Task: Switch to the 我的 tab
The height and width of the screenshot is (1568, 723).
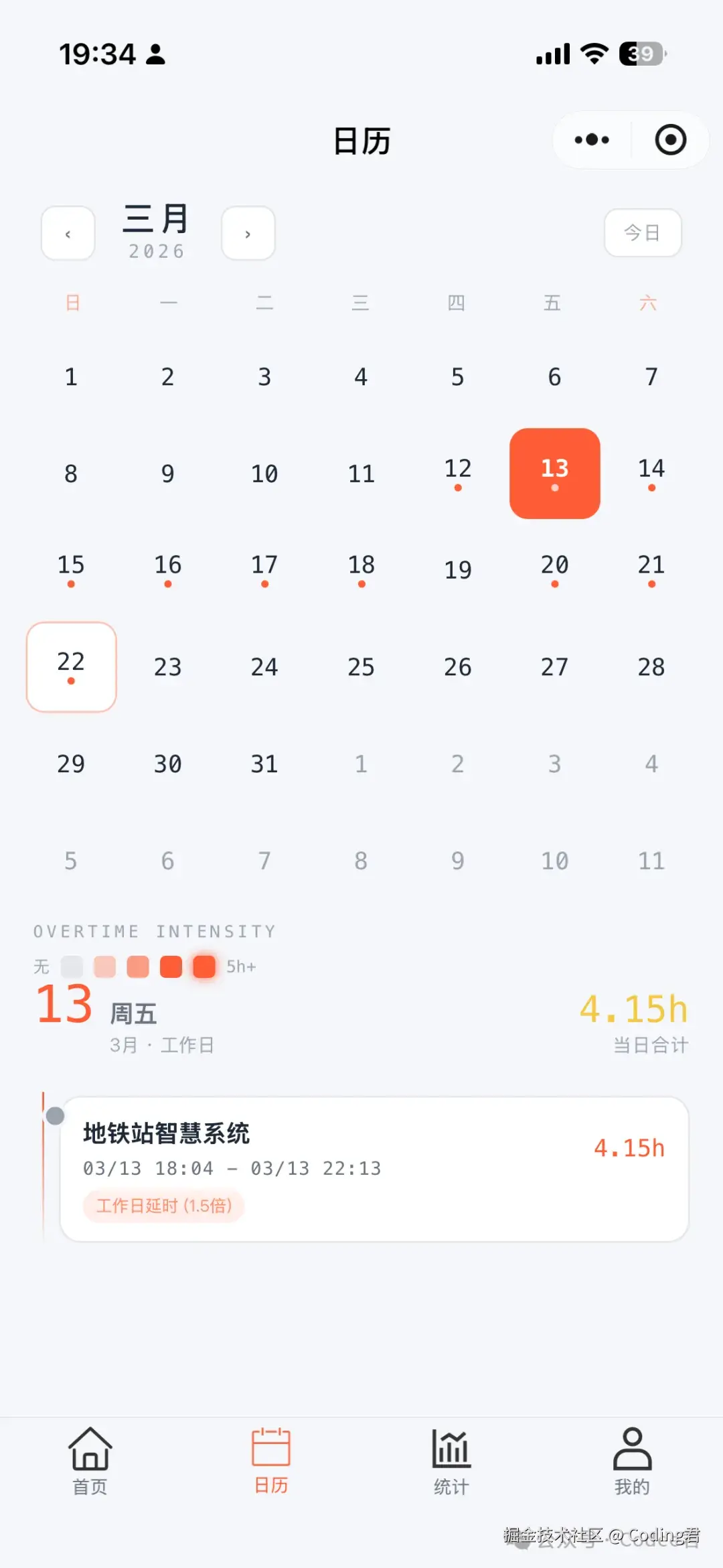Action: 632,1460
